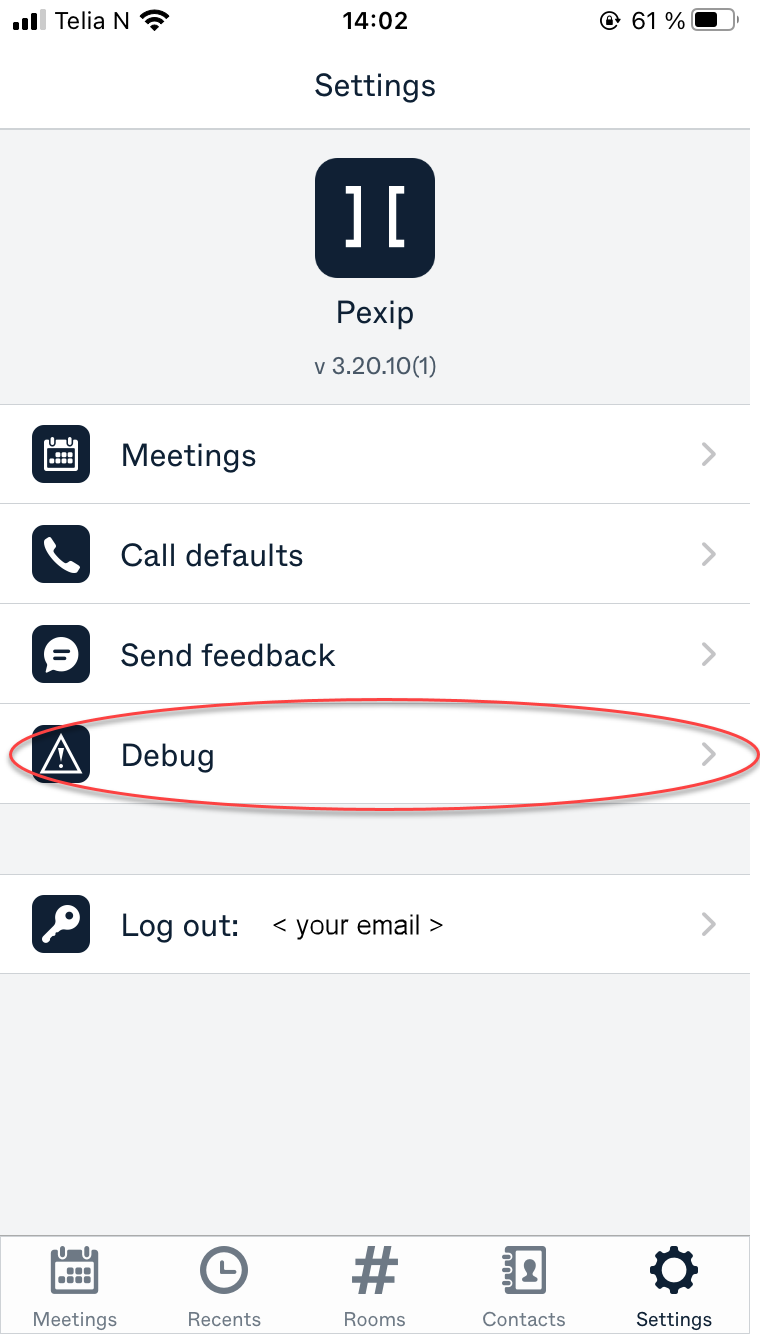Open the Contacts tab
Viewport: 760px width, 1334px height.
pos(524,1286)
